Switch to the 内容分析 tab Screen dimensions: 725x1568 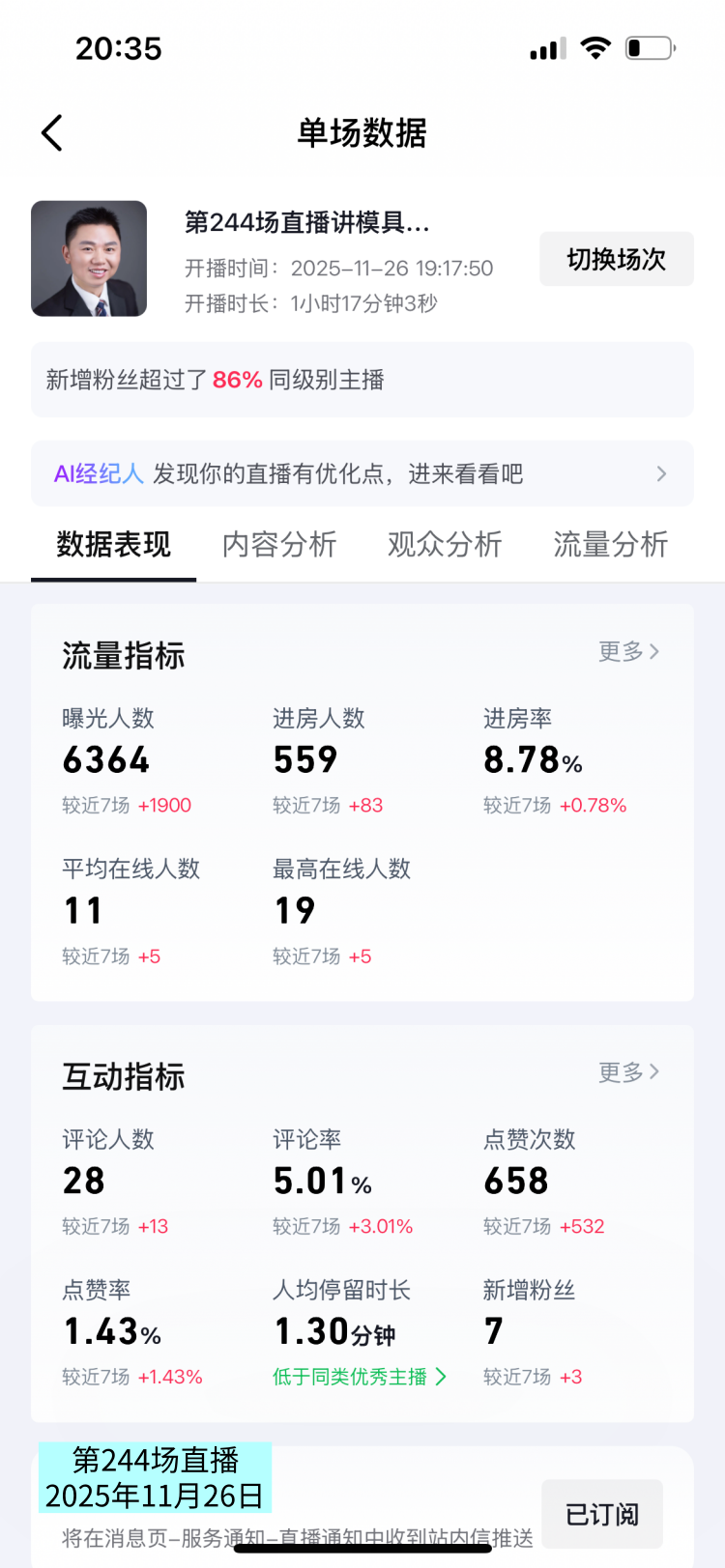click(x=279, y=545)
